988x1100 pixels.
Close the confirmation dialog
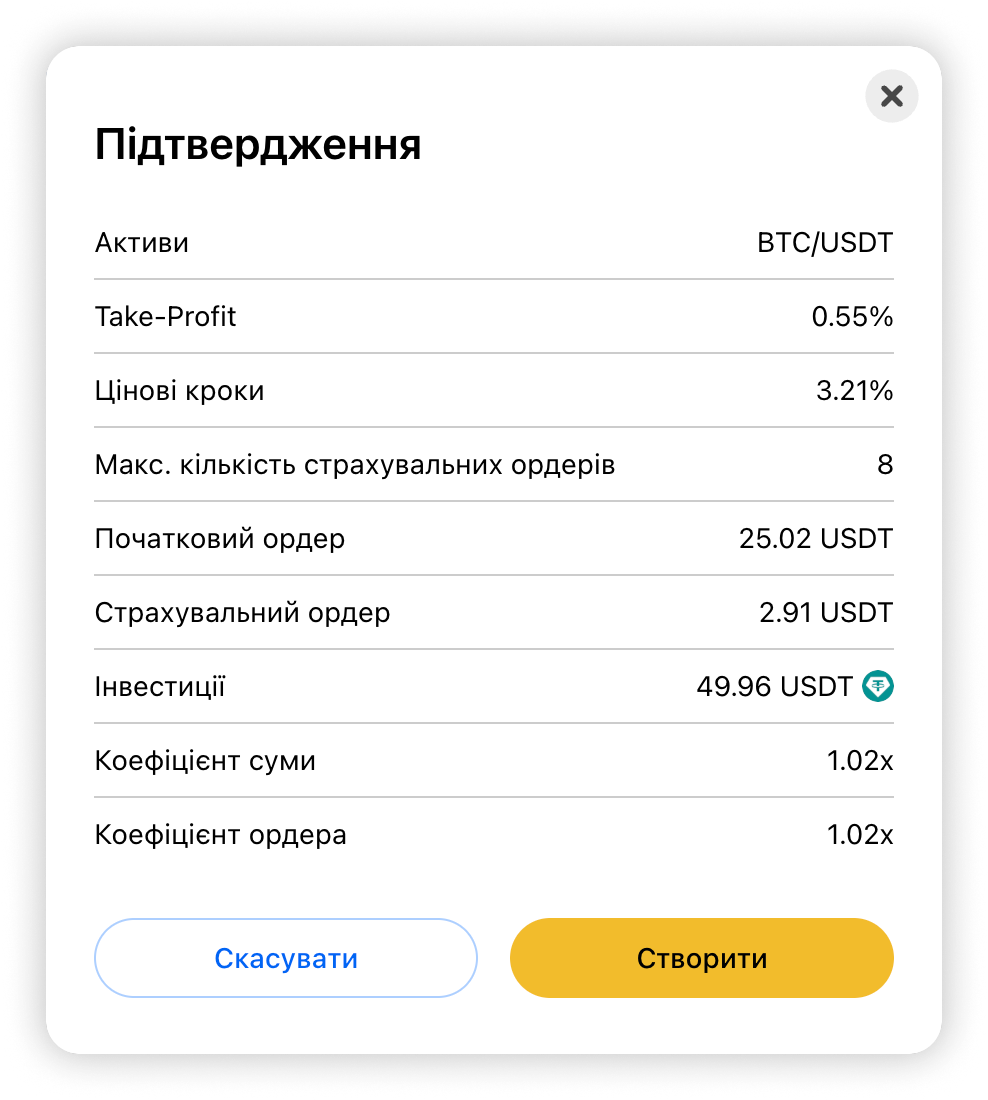(891, 96)
